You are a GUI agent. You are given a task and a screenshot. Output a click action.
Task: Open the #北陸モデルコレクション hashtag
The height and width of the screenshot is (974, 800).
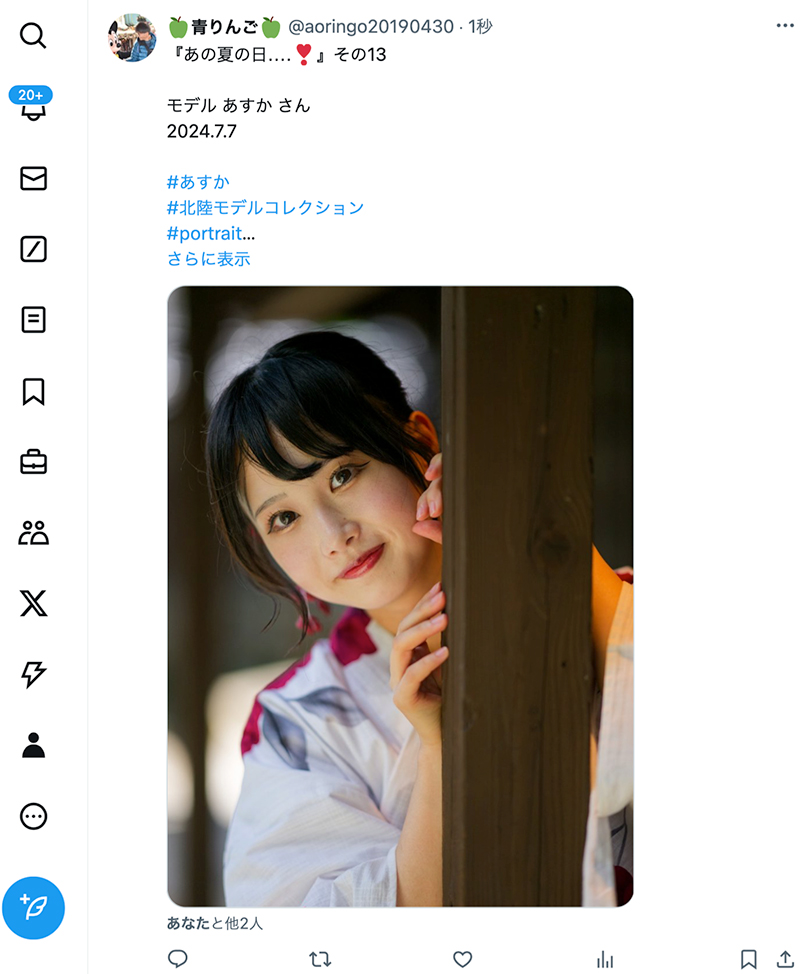pyautogui.click(x=265, y=208)
